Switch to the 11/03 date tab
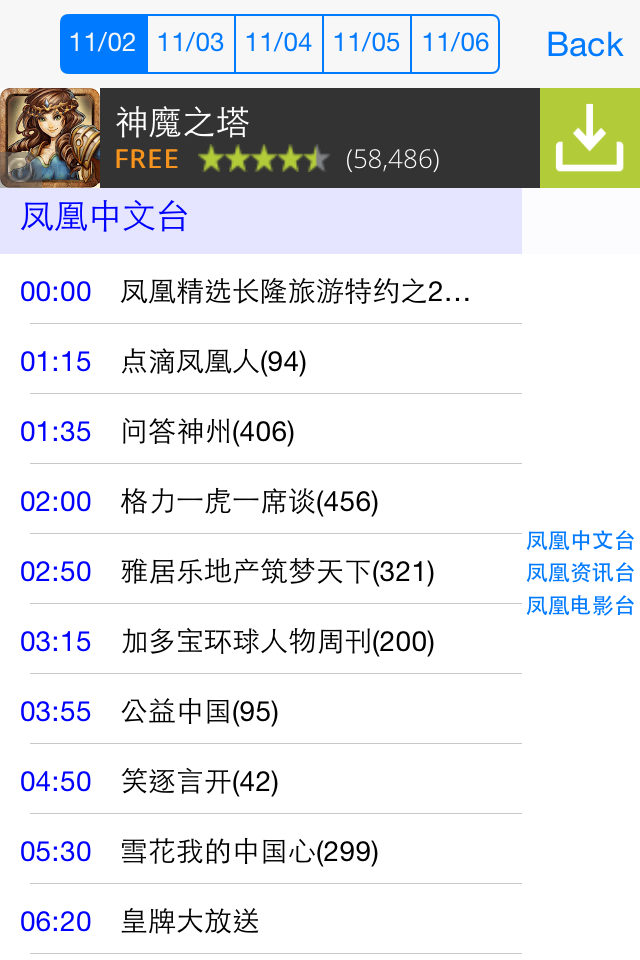This screenshot has width=640, height=960. [191, 43]
